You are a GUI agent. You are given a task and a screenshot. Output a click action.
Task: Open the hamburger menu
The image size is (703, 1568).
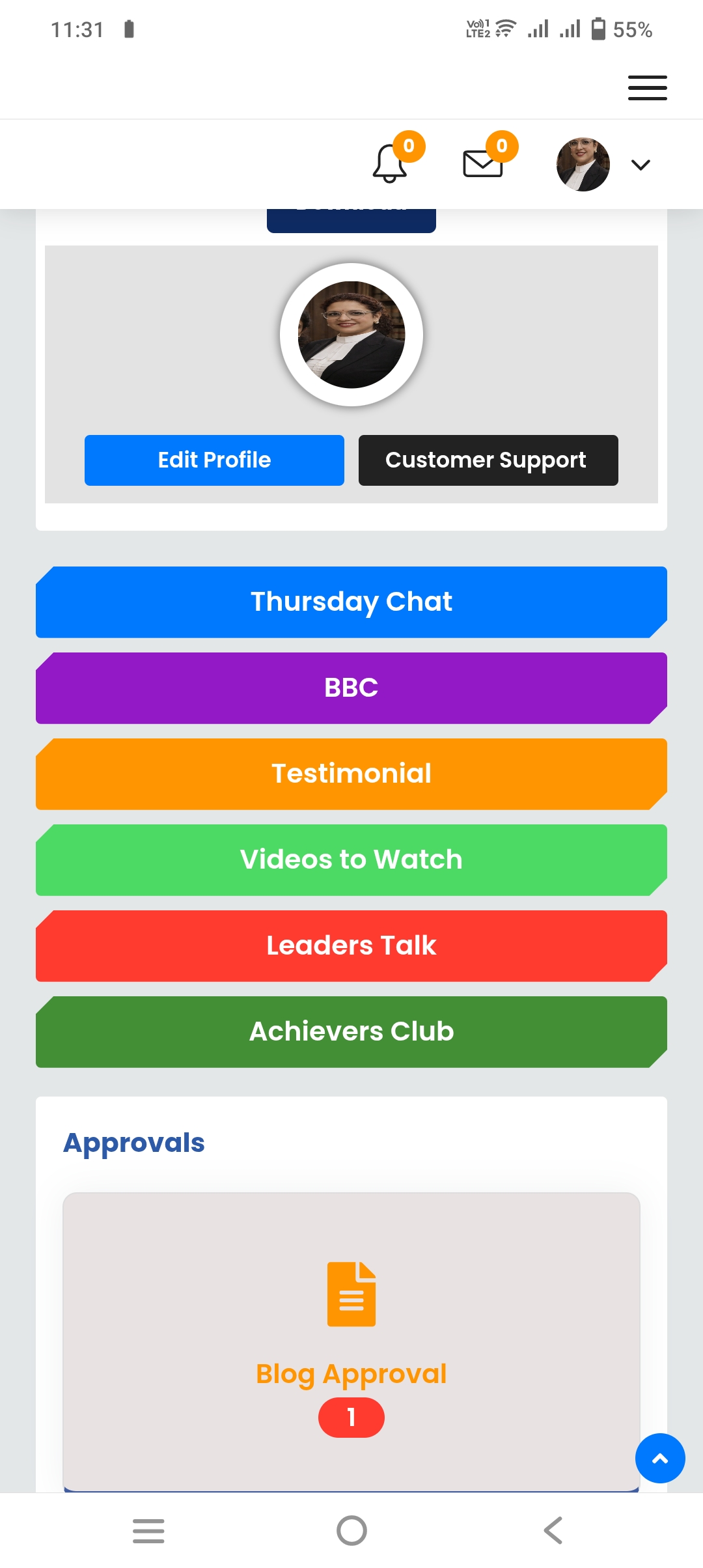pyautogui.click(x=647, y=88)
